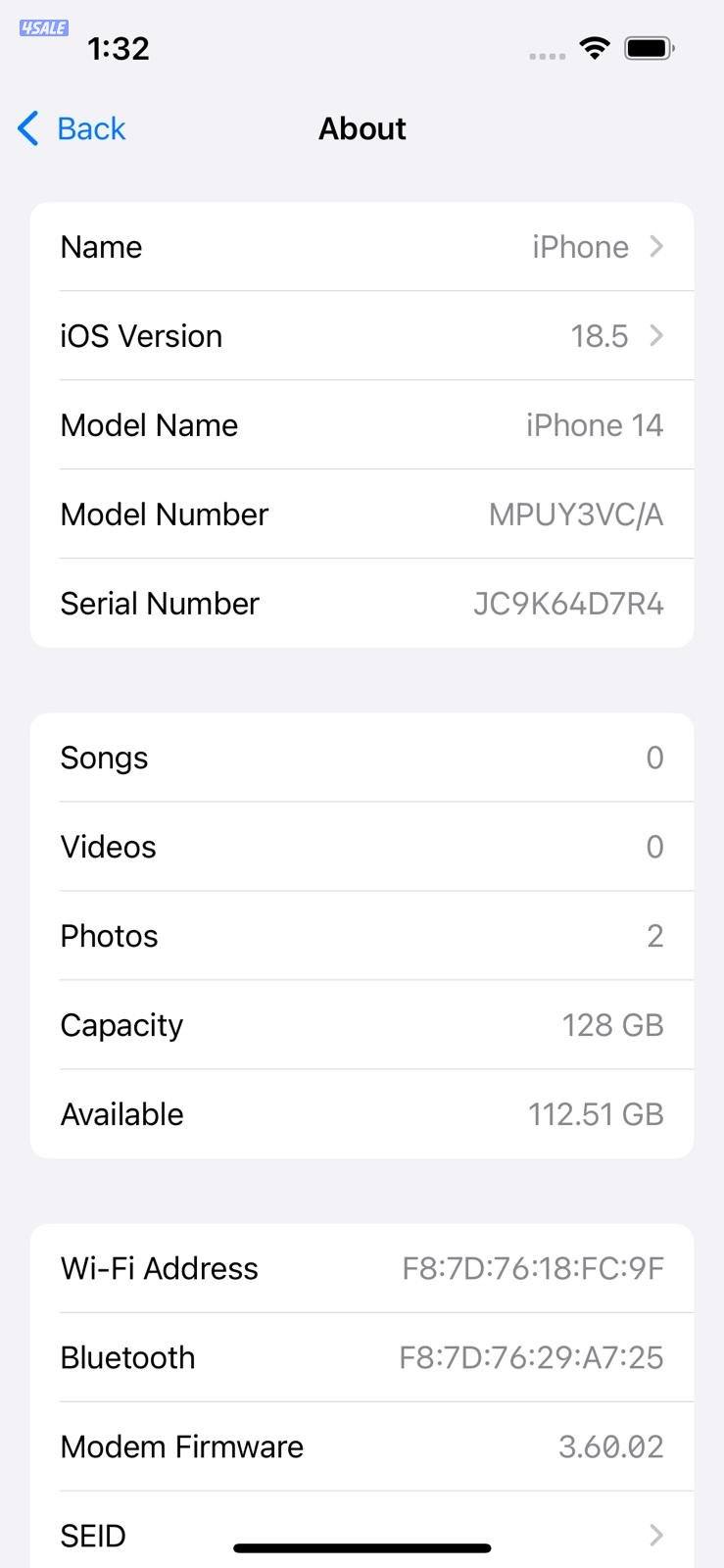Viewport: 724px width, 1568px height.
Task: Tap the Wi-Fi icon in the status bar
Action: [x=596, y=47]
